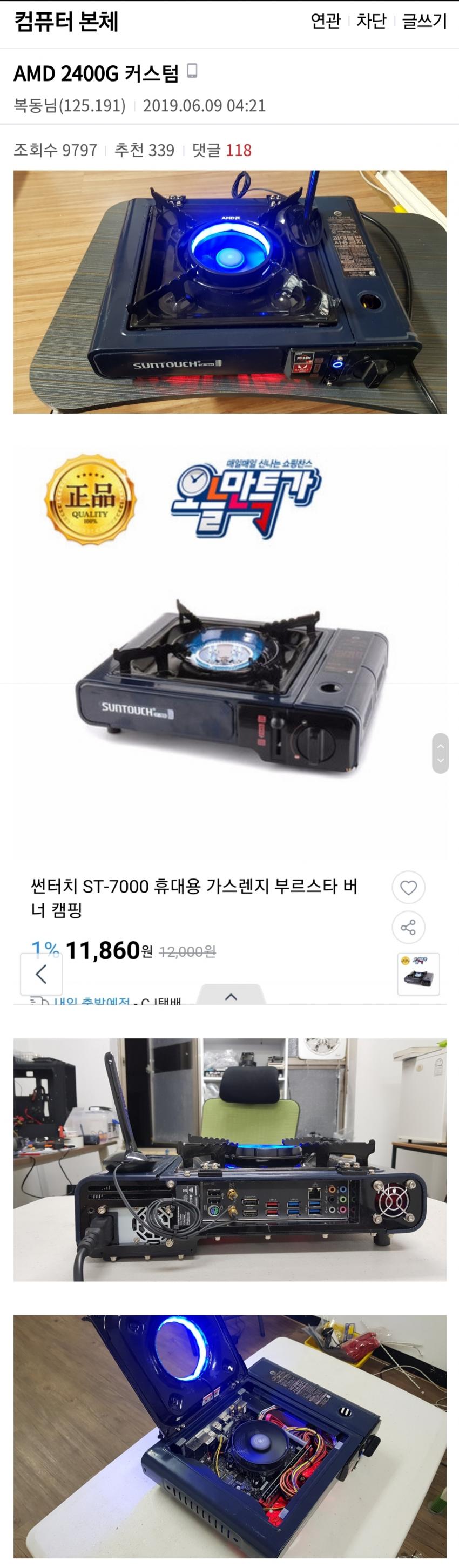The image size is (459, 1568).
Task: Write a new post with 글쓰기
Action: 424,21
